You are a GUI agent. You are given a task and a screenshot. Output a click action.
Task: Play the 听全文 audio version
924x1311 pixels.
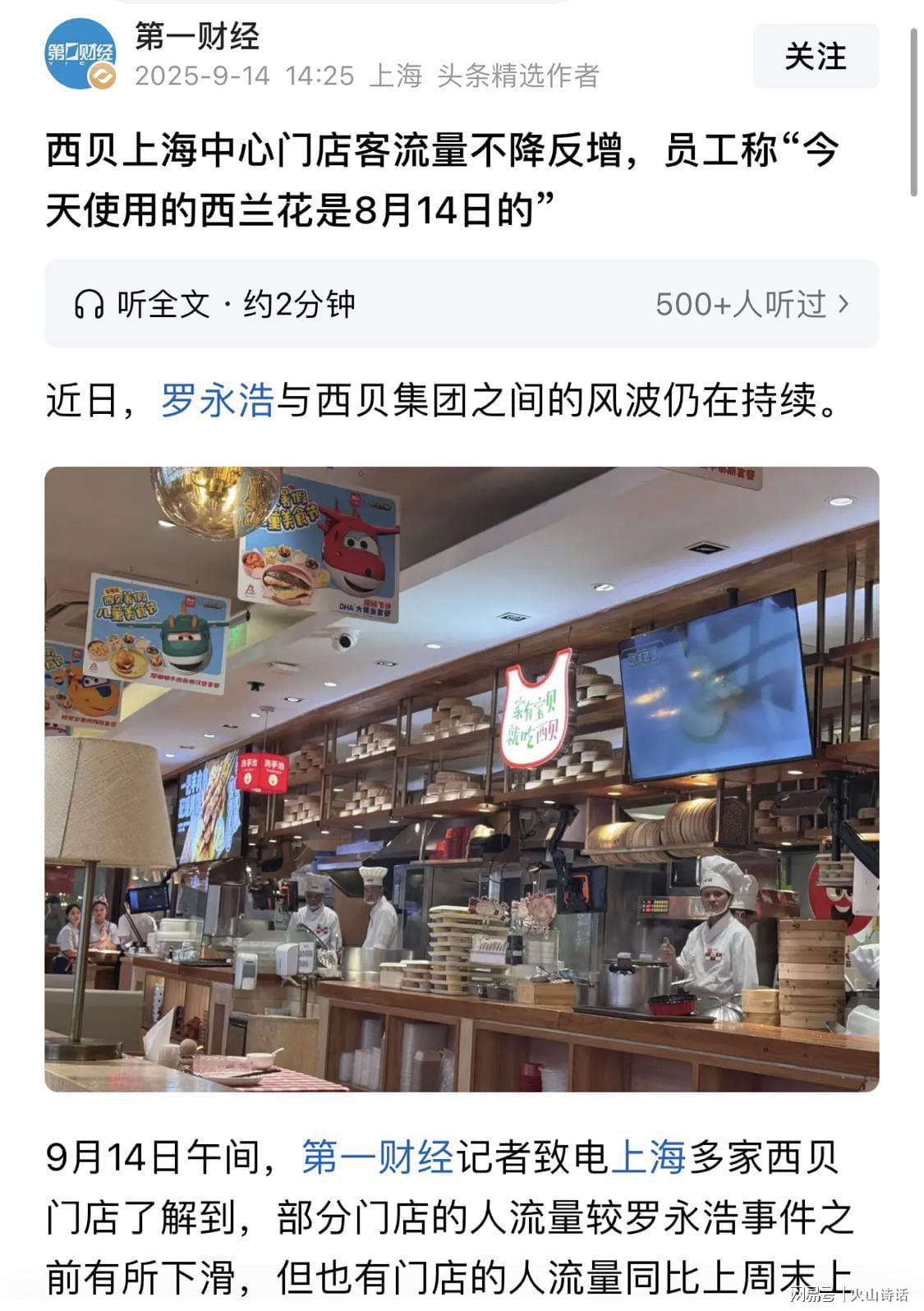215,305
